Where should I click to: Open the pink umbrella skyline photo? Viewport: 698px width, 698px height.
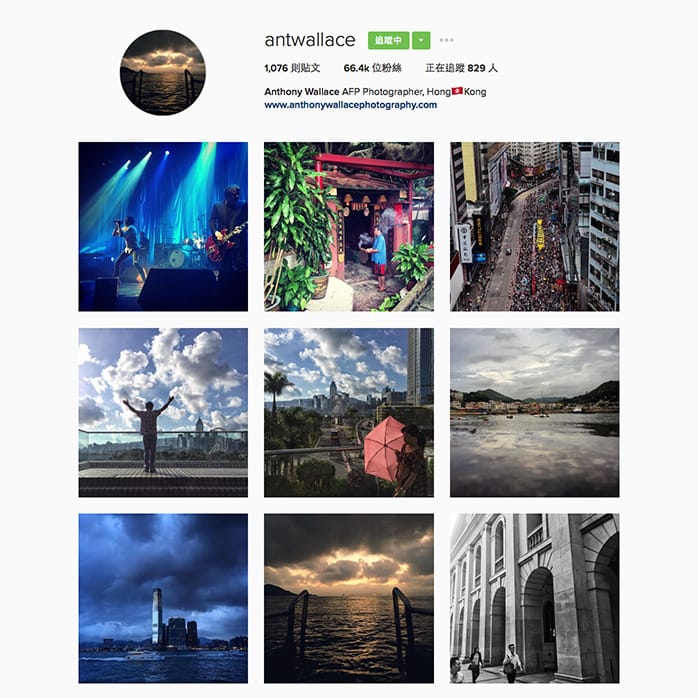[x=348, y=412]
